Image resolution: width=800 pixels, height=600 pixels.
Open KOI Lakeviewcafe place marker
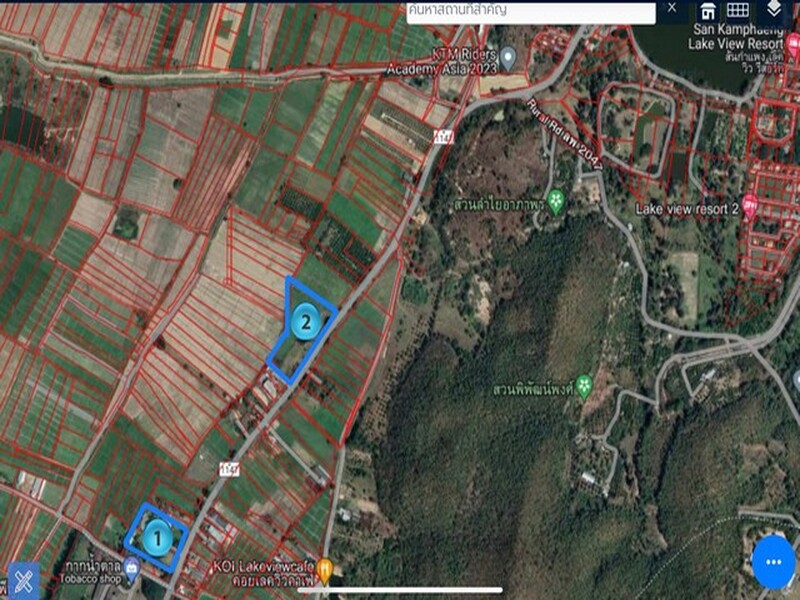[325, 568]
